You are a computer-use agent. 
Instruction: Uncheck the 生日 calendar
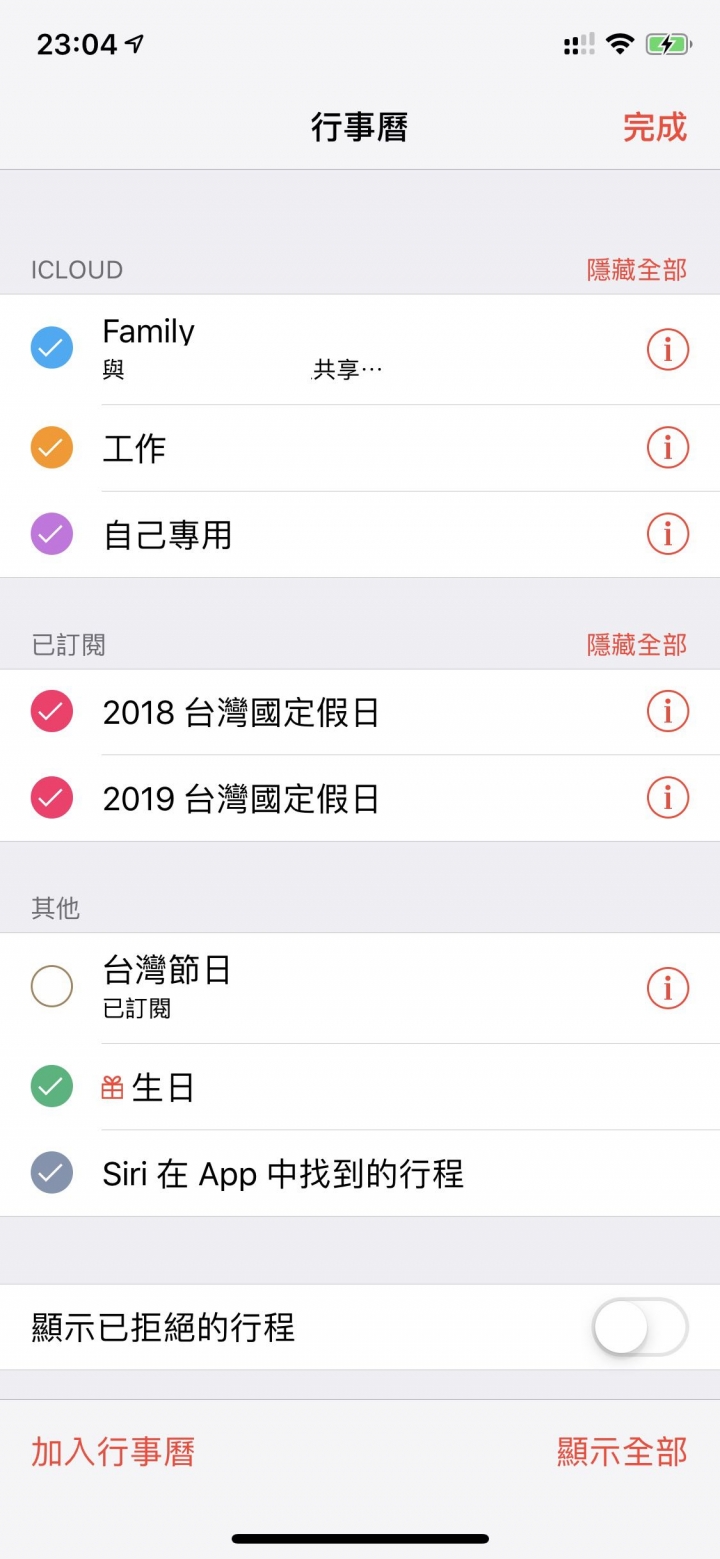(x=52, y=1087)
